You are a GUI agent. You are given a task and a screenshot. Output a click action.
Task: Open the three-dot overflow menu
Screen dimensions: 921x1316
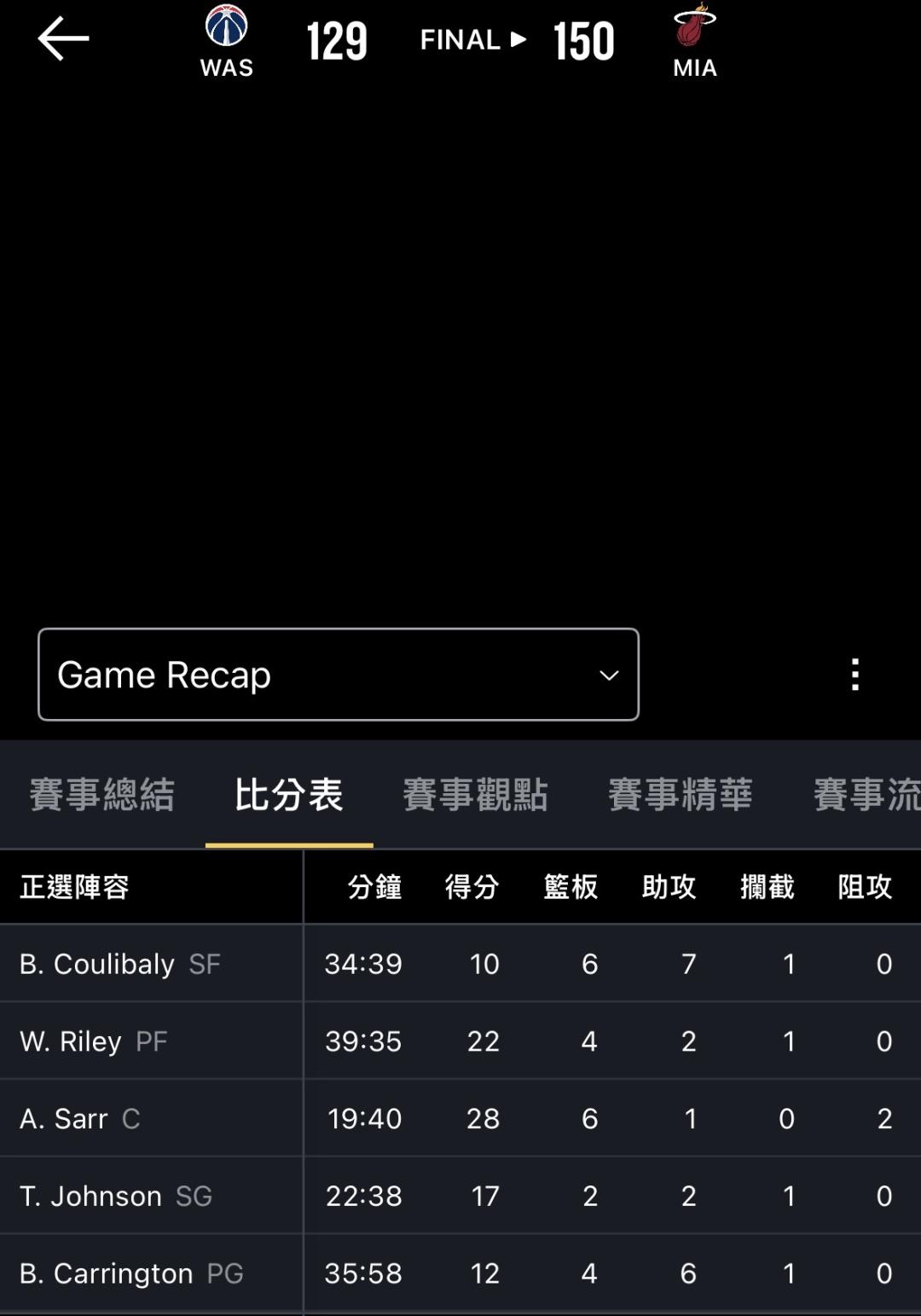point(854,675)
